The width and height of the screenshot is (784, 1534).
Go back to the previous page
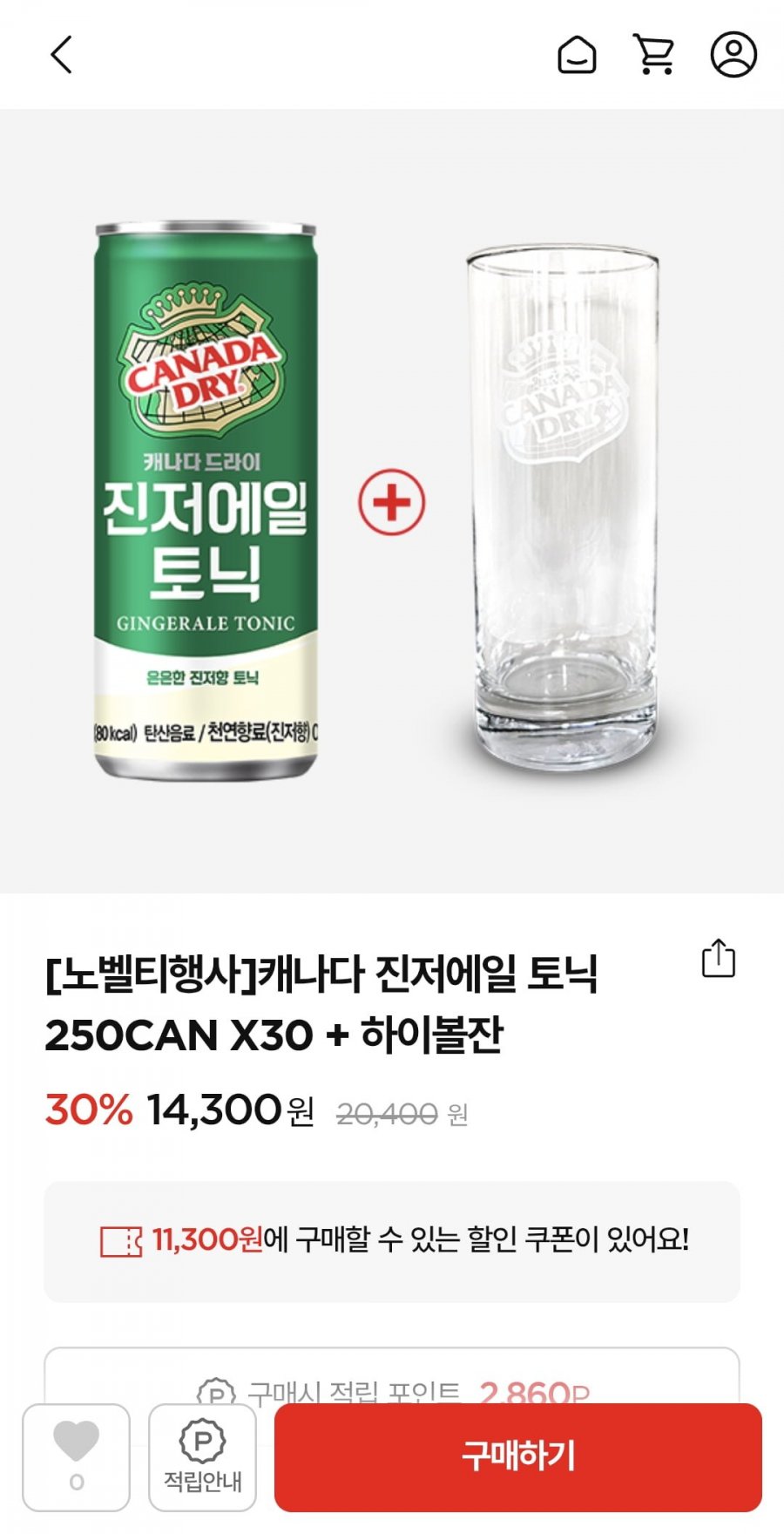click(60, 55)
